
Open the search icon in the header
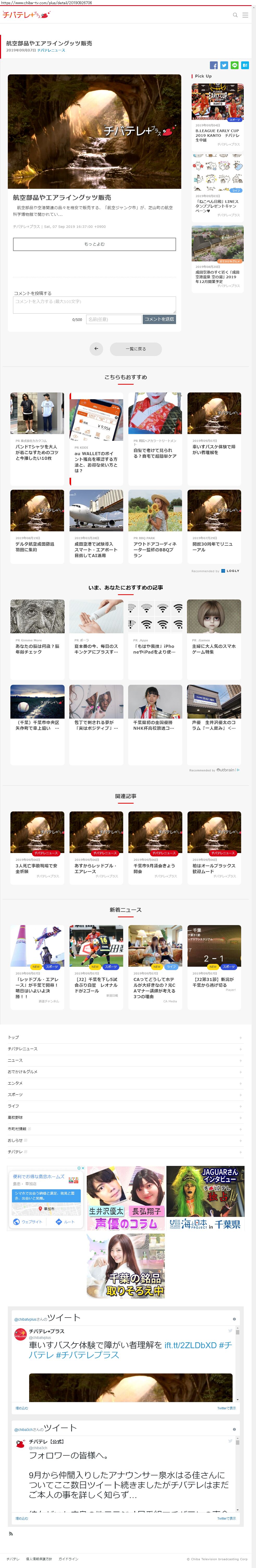tap(235, 15)
